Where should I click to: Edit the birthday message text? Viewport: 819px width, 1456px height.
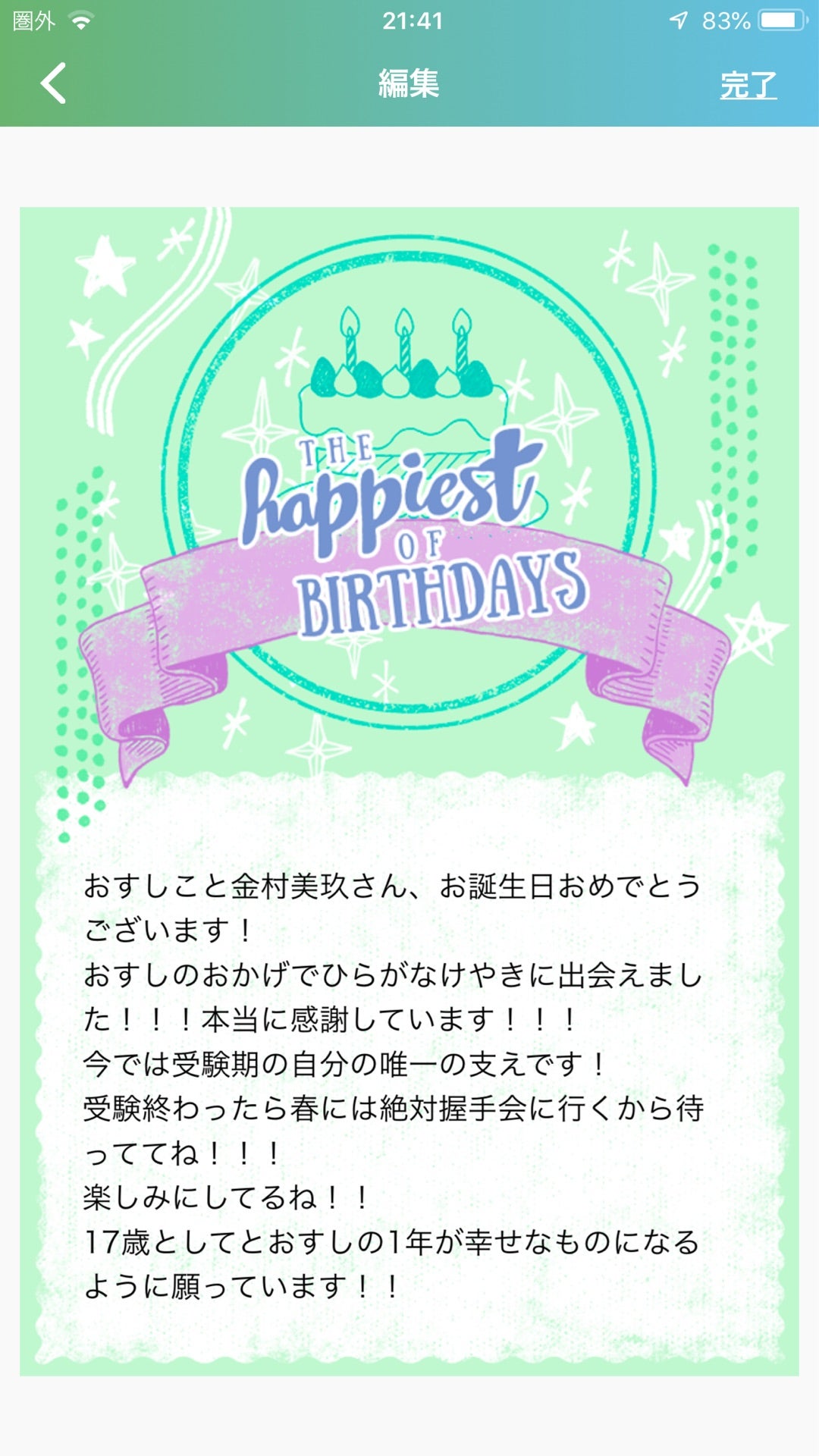[393, 1086]
